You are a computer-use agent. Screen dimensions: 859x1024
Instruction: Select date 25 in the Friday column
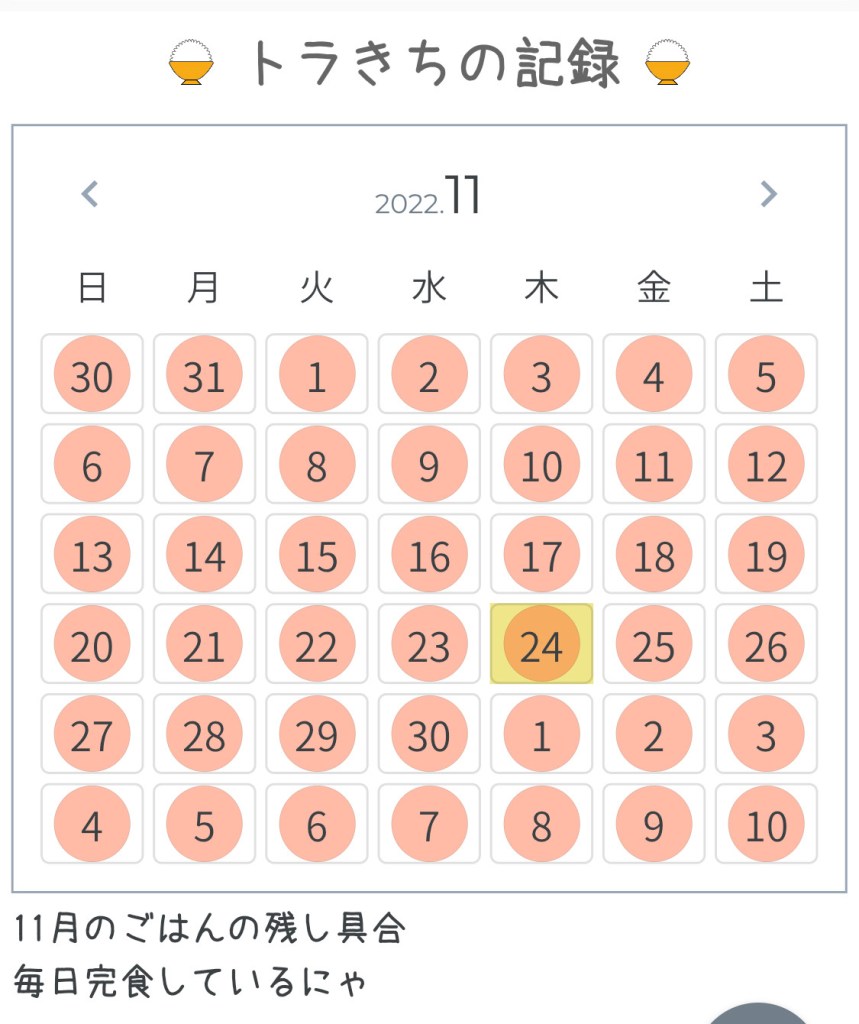coord(654,645)
